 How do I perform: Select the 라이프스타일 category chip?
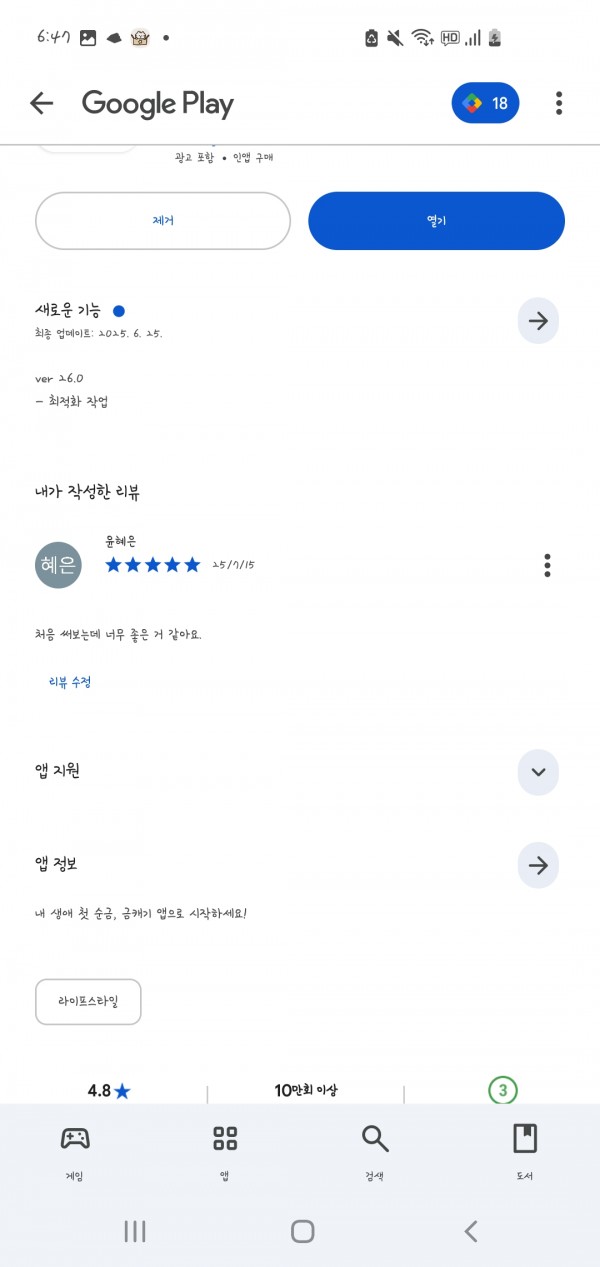coord(88,1002)
